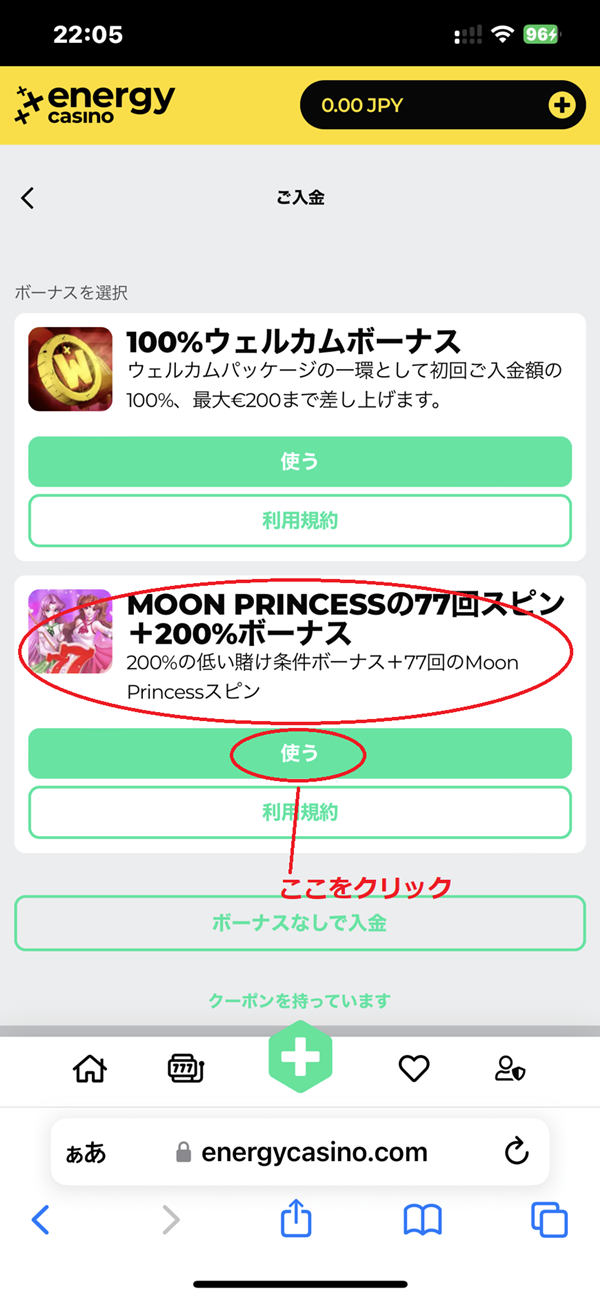Open 利用規約 for the 100% welcome bonus

pos(299,520)
